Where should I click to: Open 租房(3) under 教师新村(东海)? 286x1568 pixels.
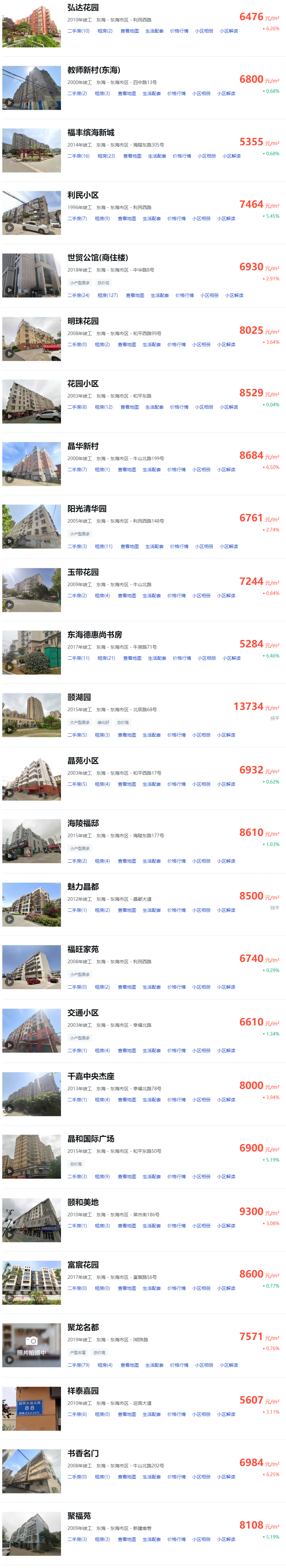coord(102,94)
